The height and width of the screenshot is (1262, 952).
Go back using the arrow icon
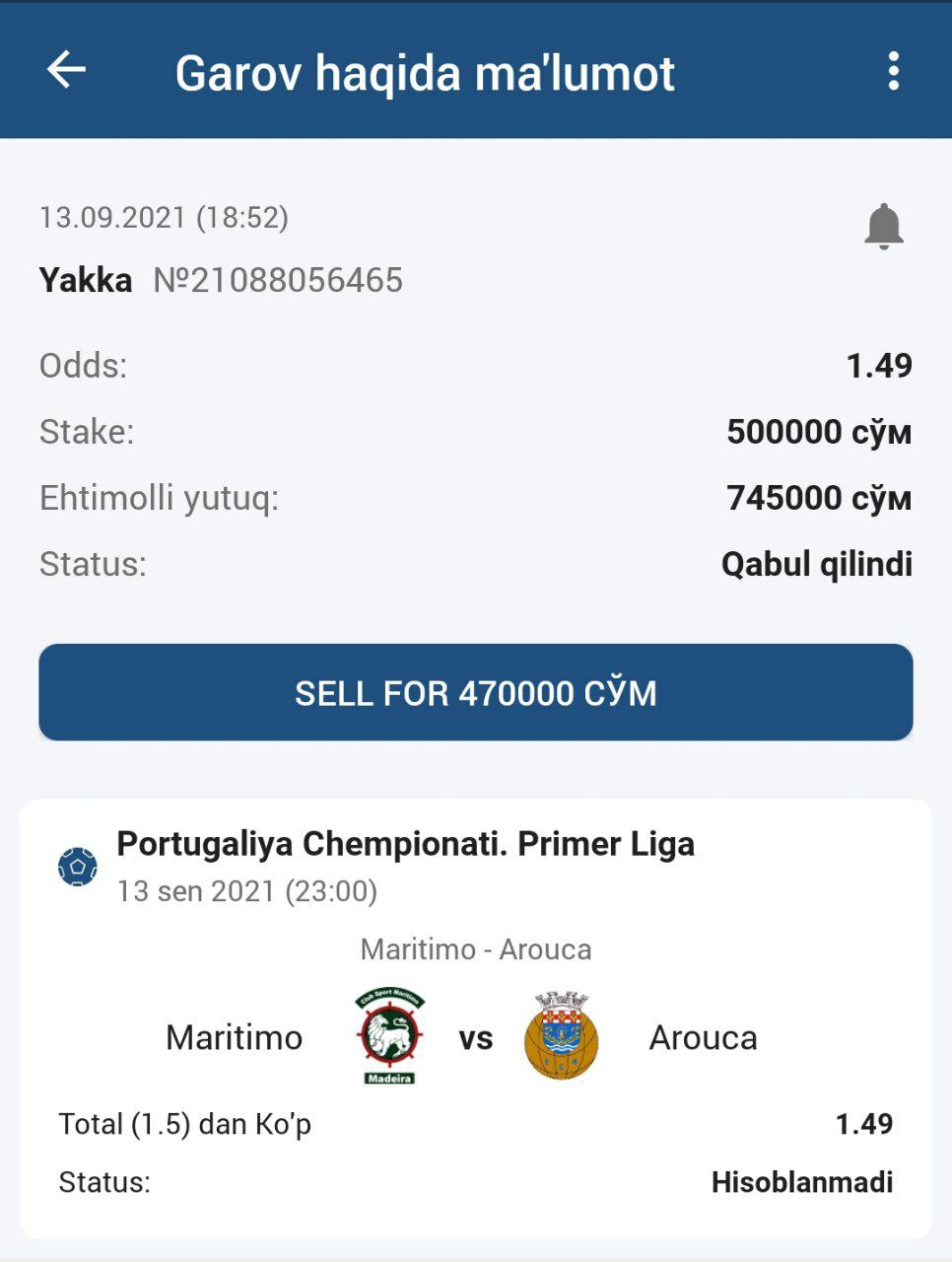66,70
